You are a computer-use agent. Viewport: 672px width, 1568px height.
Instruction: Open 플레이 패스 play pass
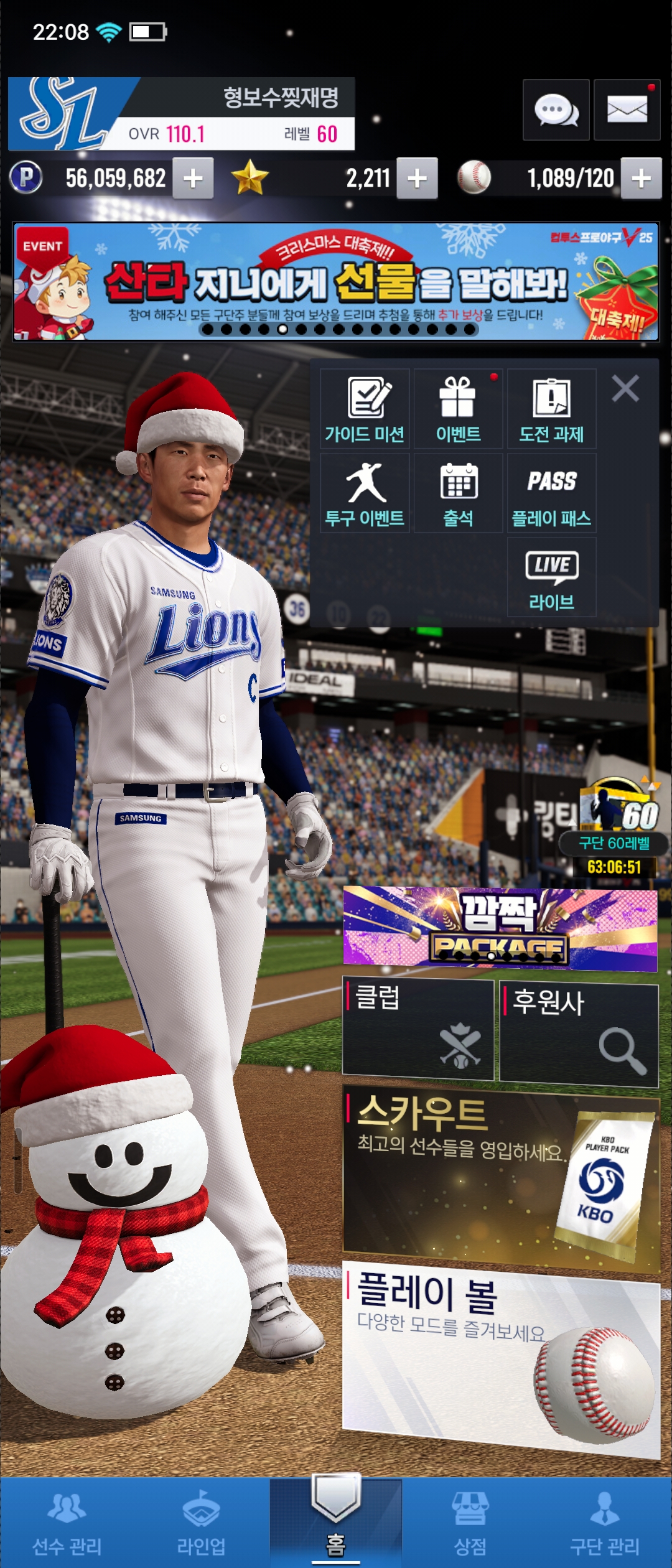point(551,493)
